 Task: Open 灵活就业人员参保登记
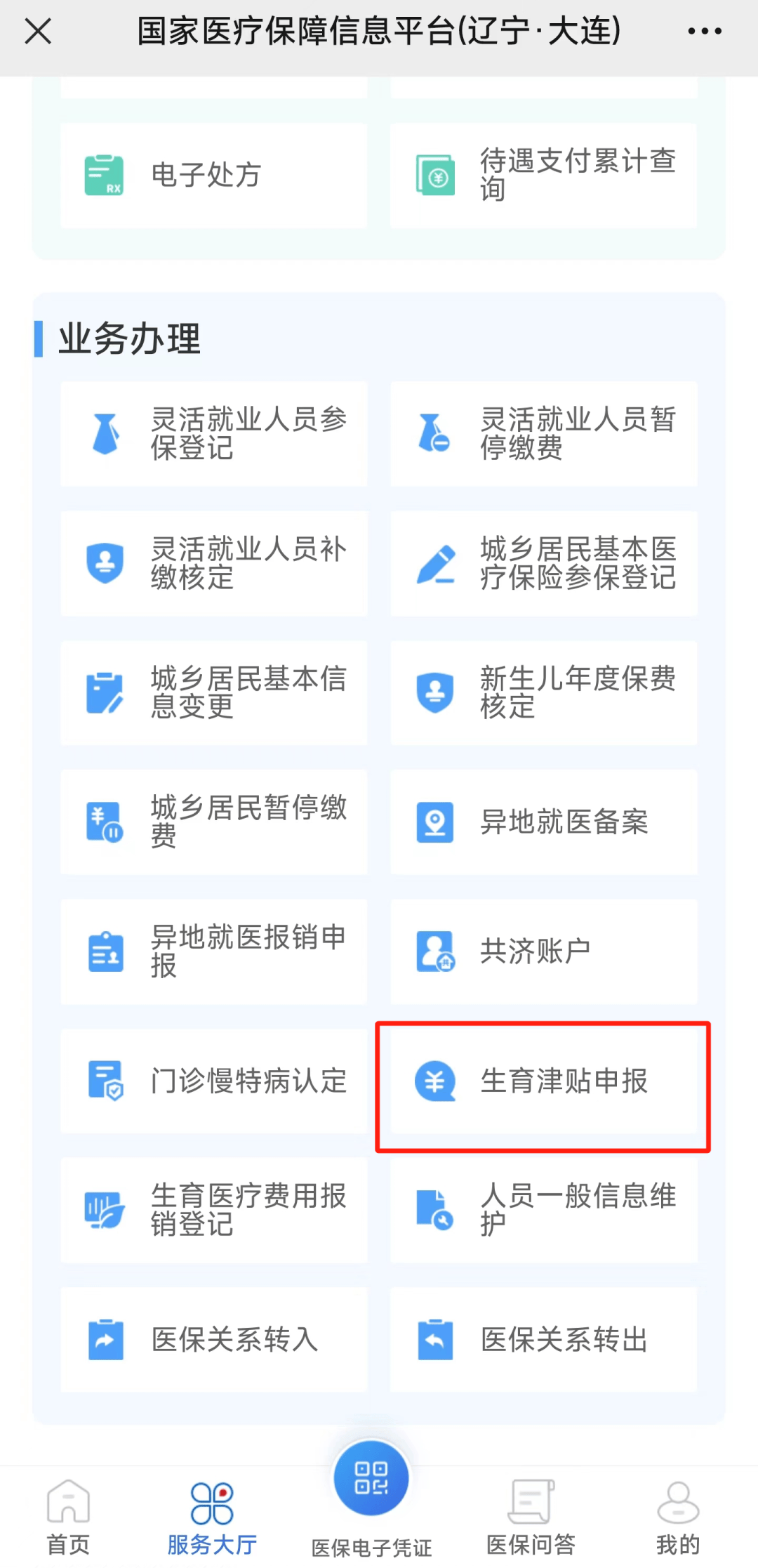(x=213, y=433)
